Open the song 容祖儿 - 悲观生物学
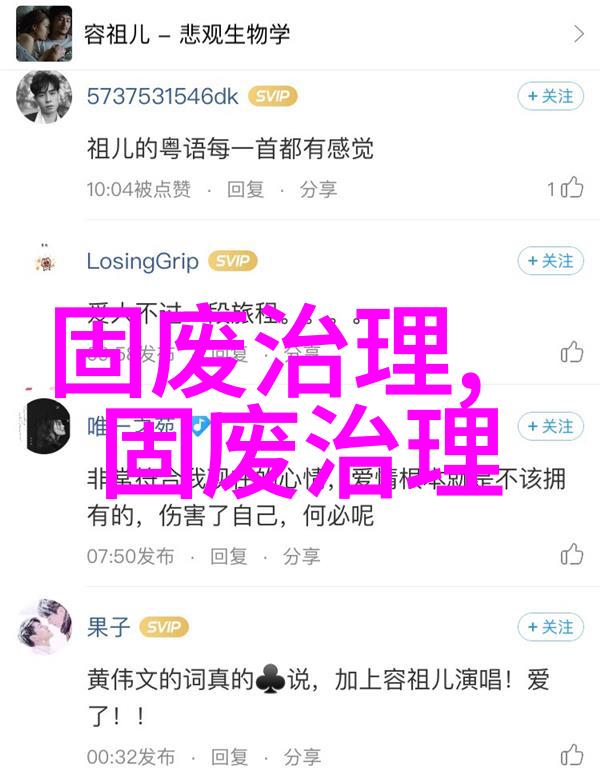This screenshot has width=600, height=778. (300, 34)
